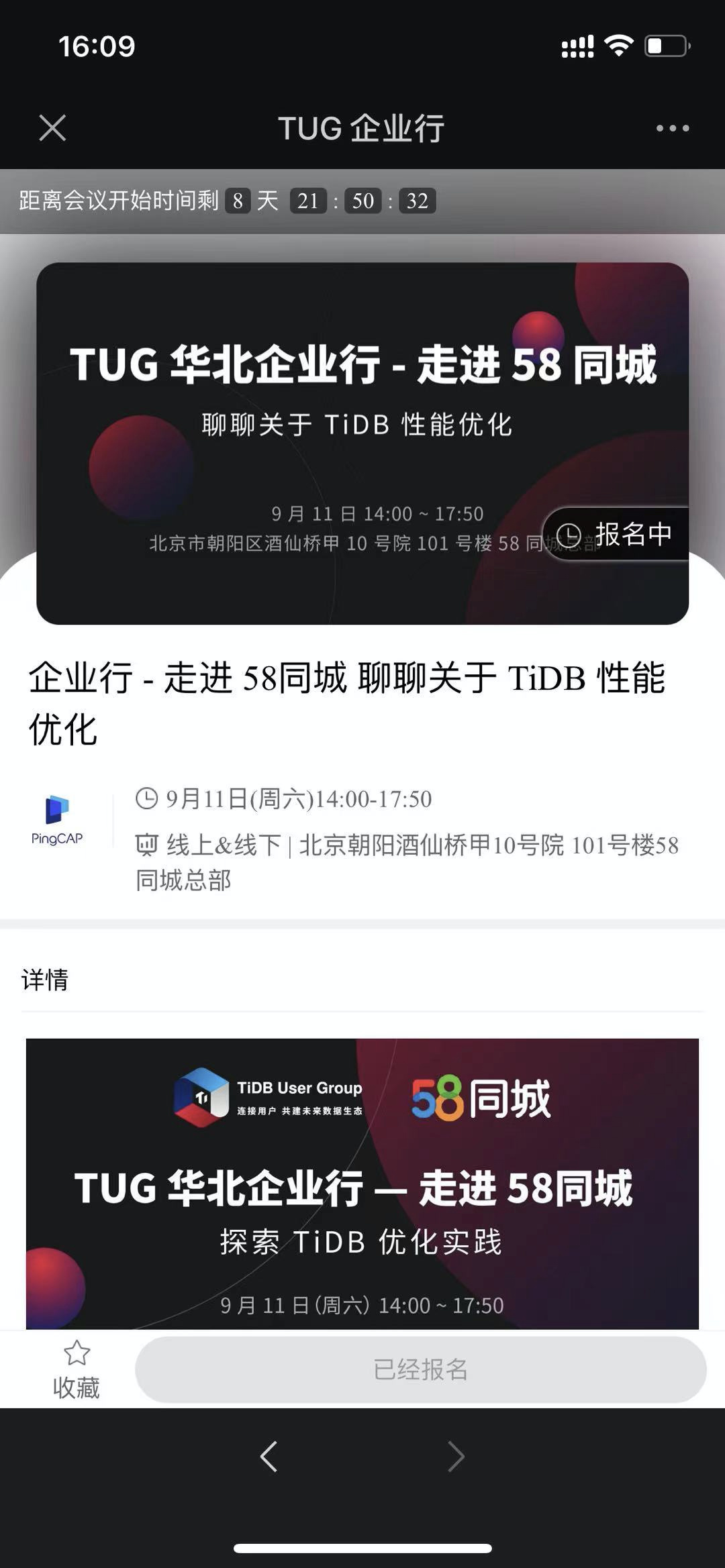Open the three-dot overflow menu
This screenshot has width=725, height=1568.
[x=672, y=128]
